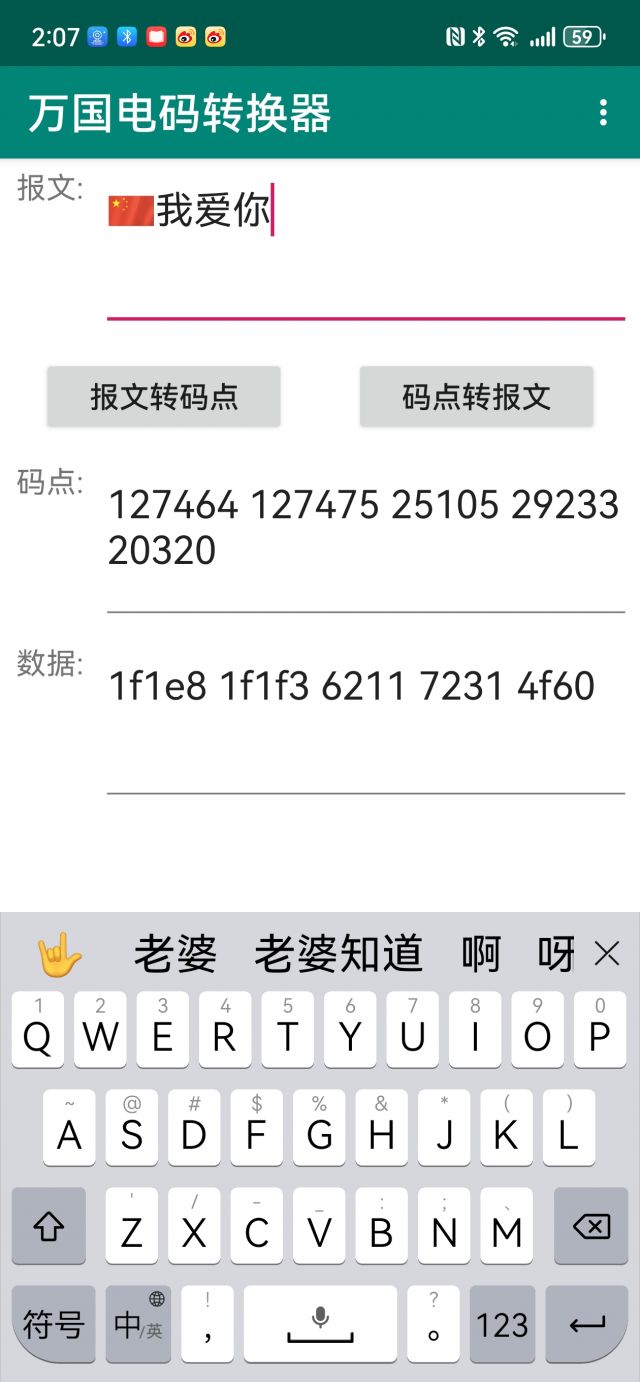
Task: Switch language with the 中/英 key
Action: [138, 1324]
